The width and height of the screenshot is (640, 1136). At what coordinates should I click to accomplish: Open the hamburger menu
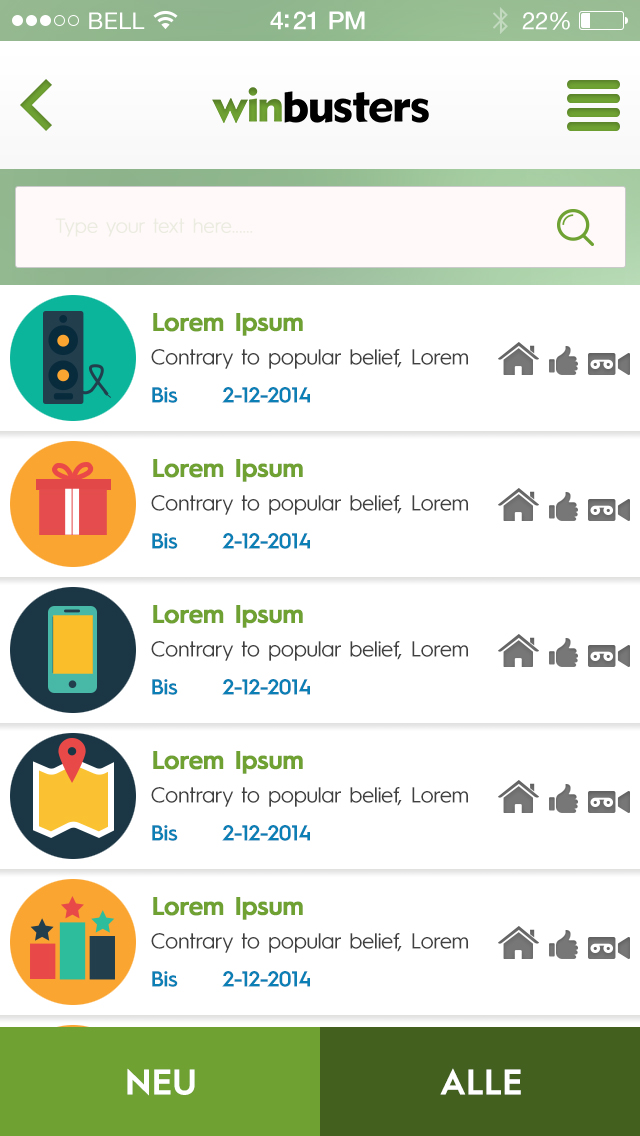593,105
